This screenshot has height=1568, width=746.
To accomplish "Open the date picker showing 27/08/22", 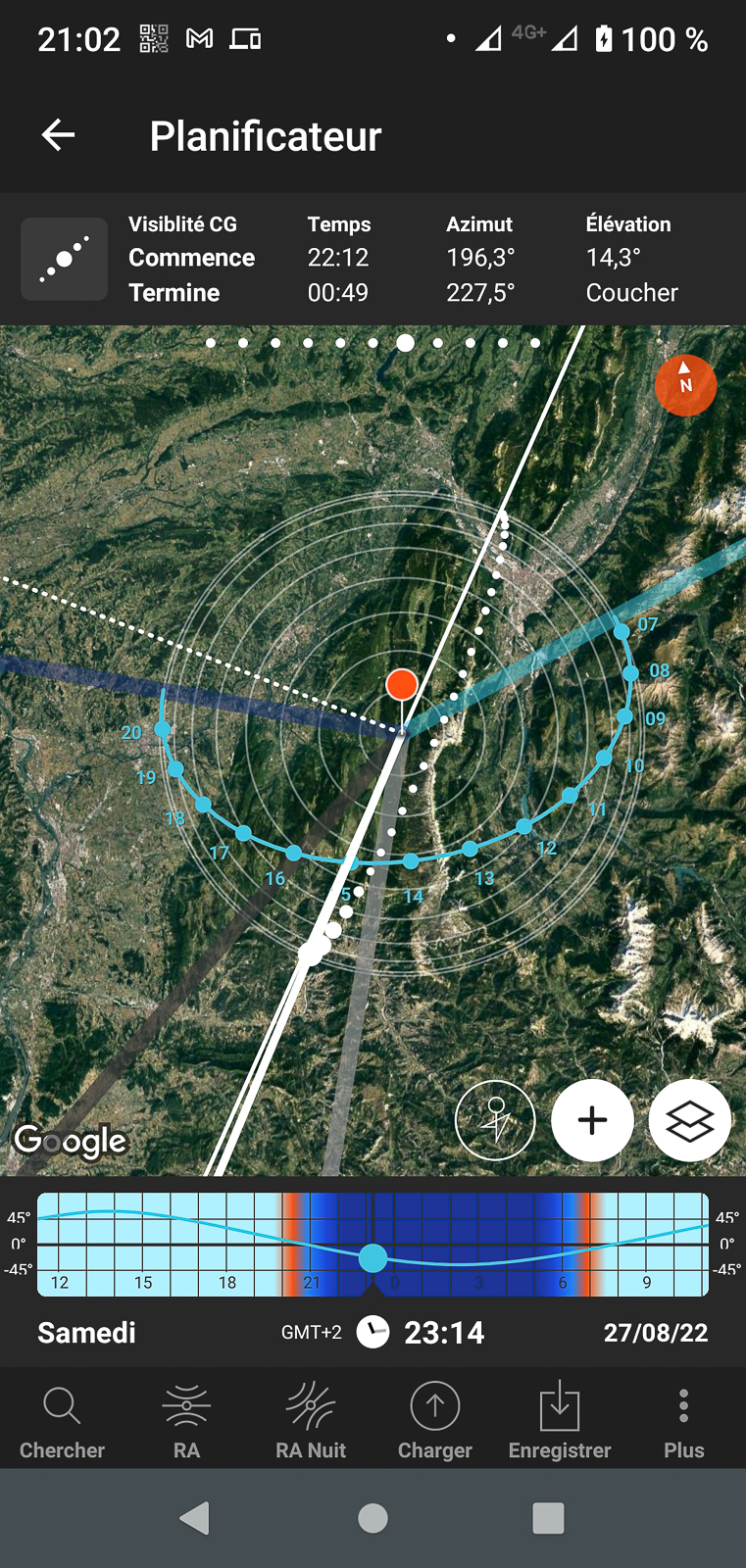I will (x=655, y=1333).
